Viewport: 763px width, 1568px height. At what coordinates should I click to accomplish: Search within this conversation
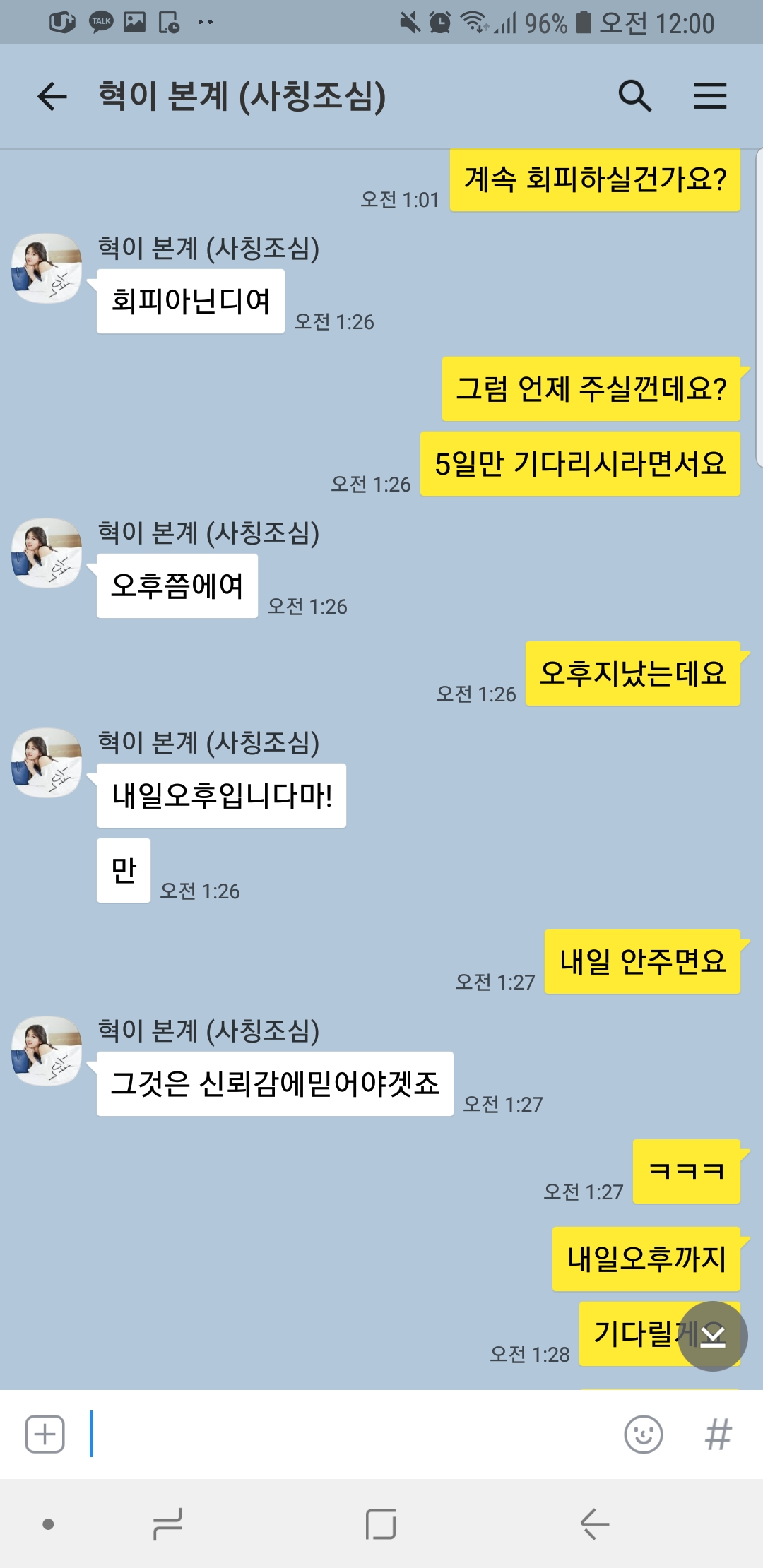click(634, 96)
